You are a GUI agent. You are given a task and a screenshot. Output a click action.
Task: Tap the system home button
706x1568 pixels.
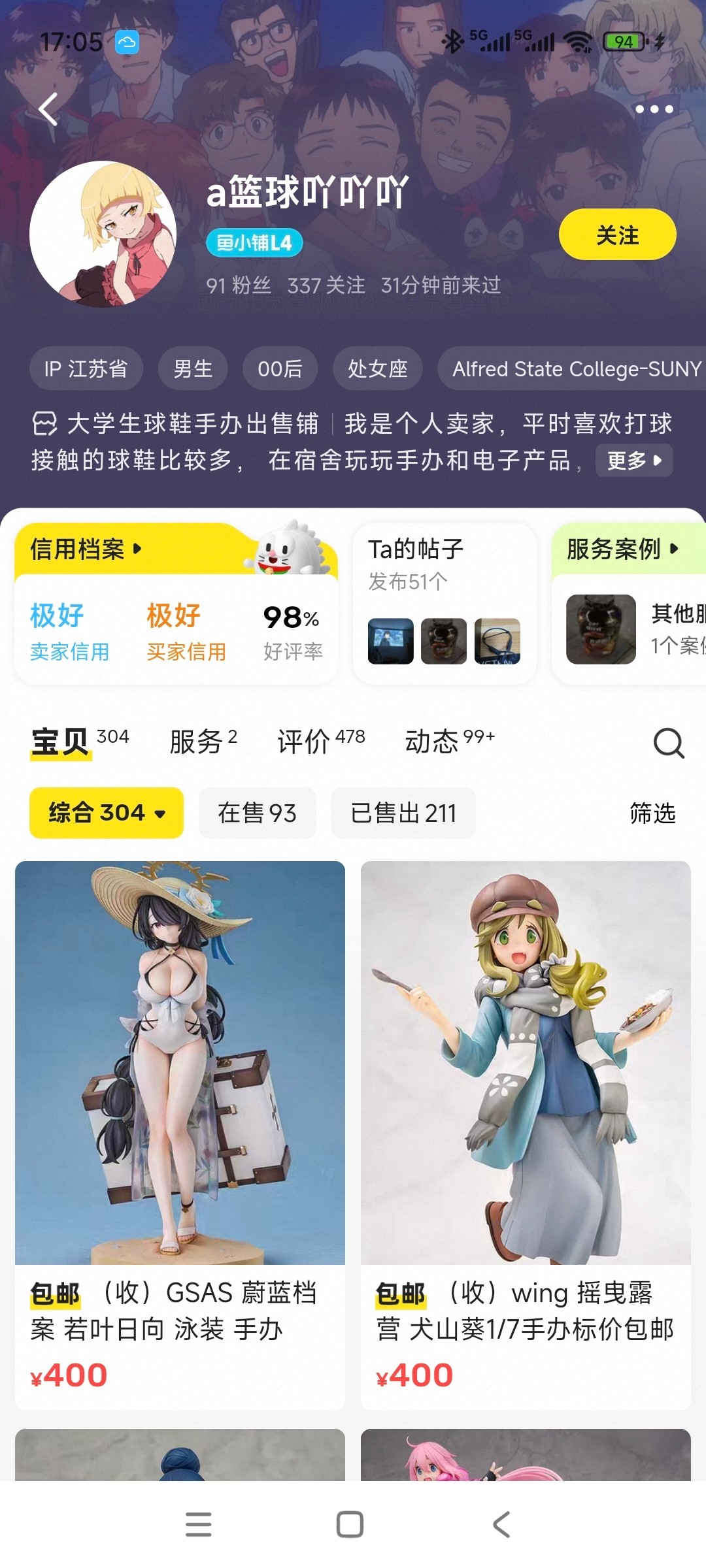(x=350, y=1525)
